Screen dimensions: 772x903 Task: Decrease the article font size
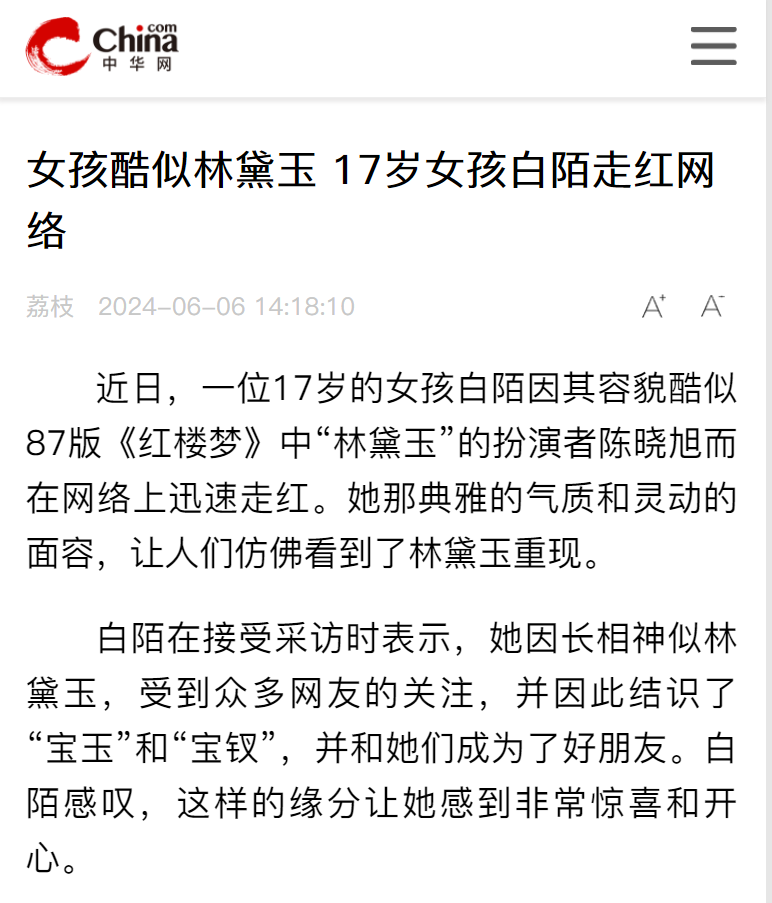712,306
